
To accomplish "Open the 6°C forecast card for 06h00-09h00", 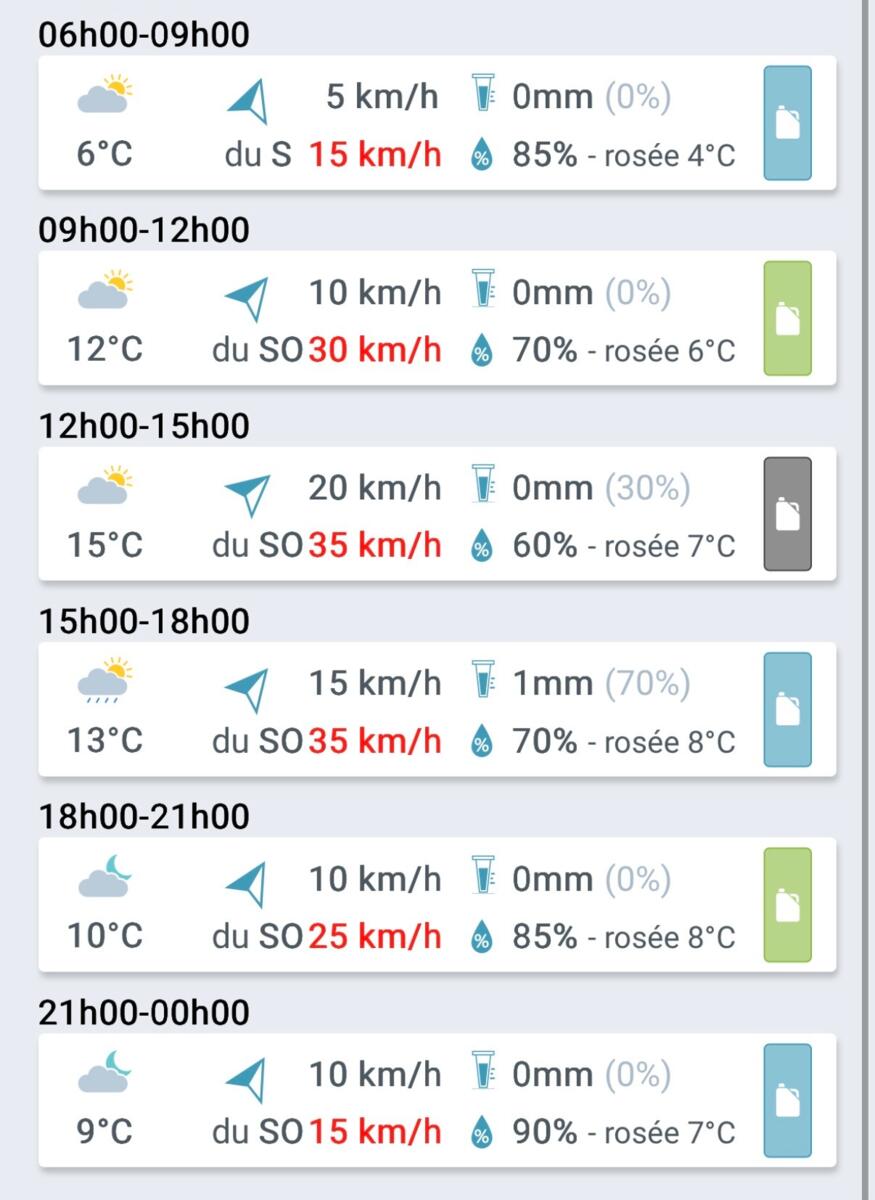I will click(x=400, y=123).
